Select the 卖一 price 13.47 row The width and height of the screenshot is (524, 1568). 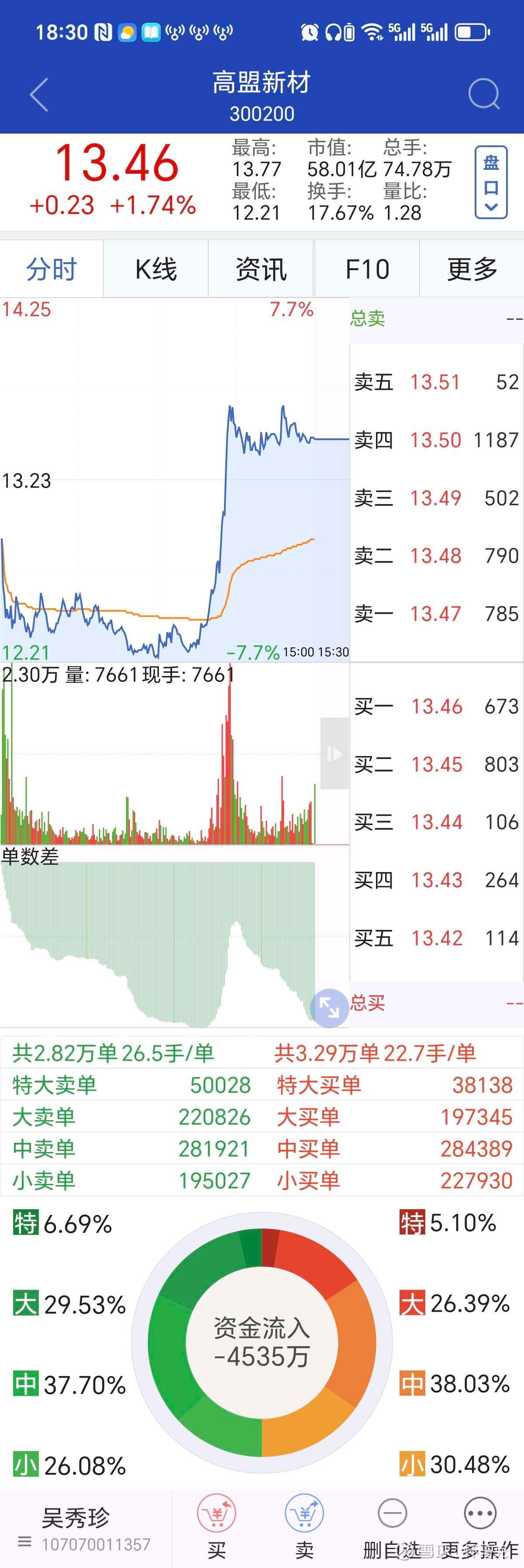436,614
